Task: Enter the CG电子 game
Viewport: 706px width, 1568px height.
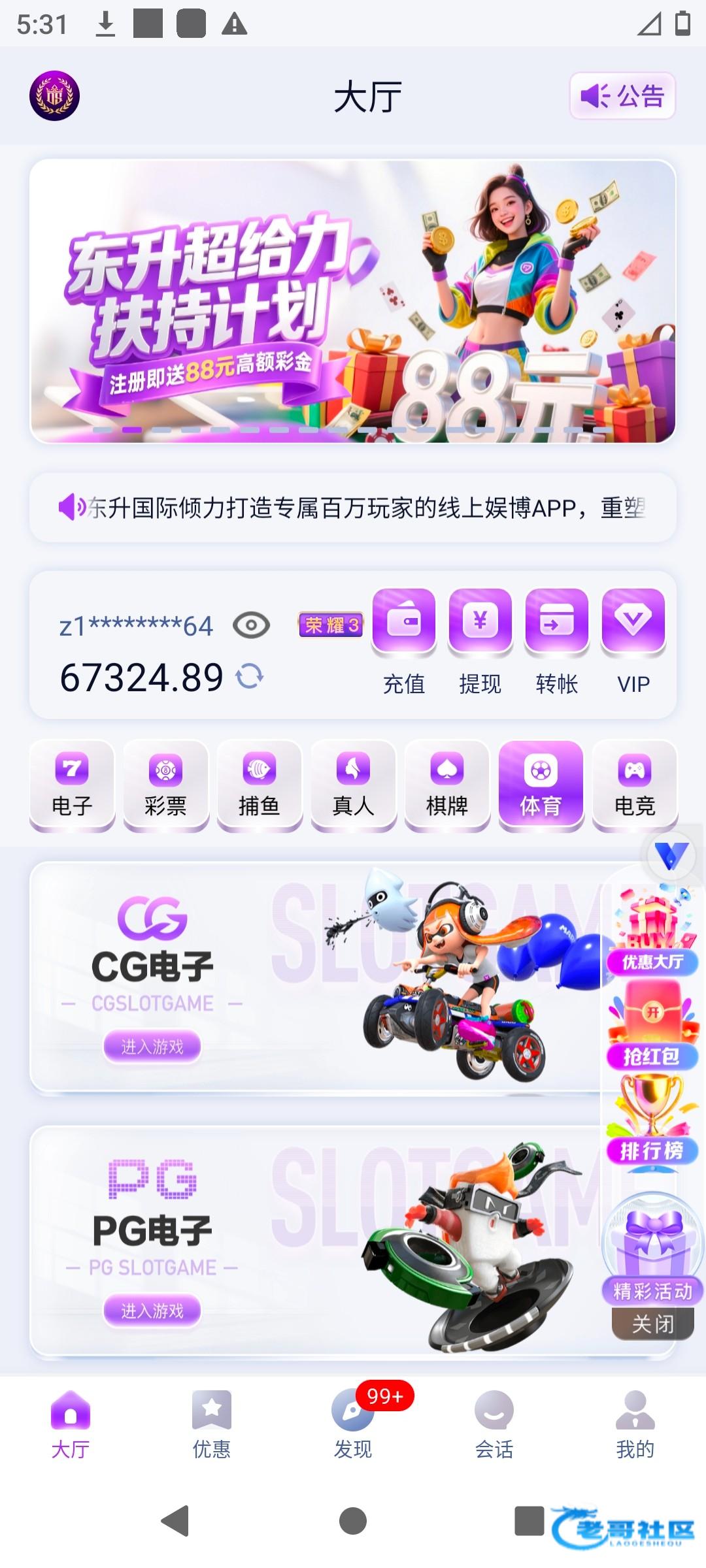Action: (x=152, y=1046)
